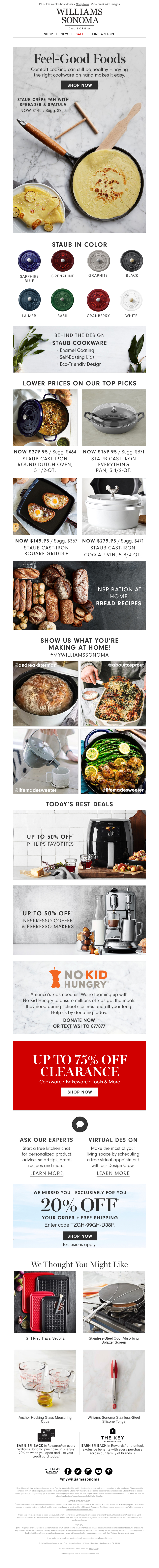Image resolution: width=159 pixels, height=1568 pixels.
Task: Open the SALE link in the header
Action: 80,34
